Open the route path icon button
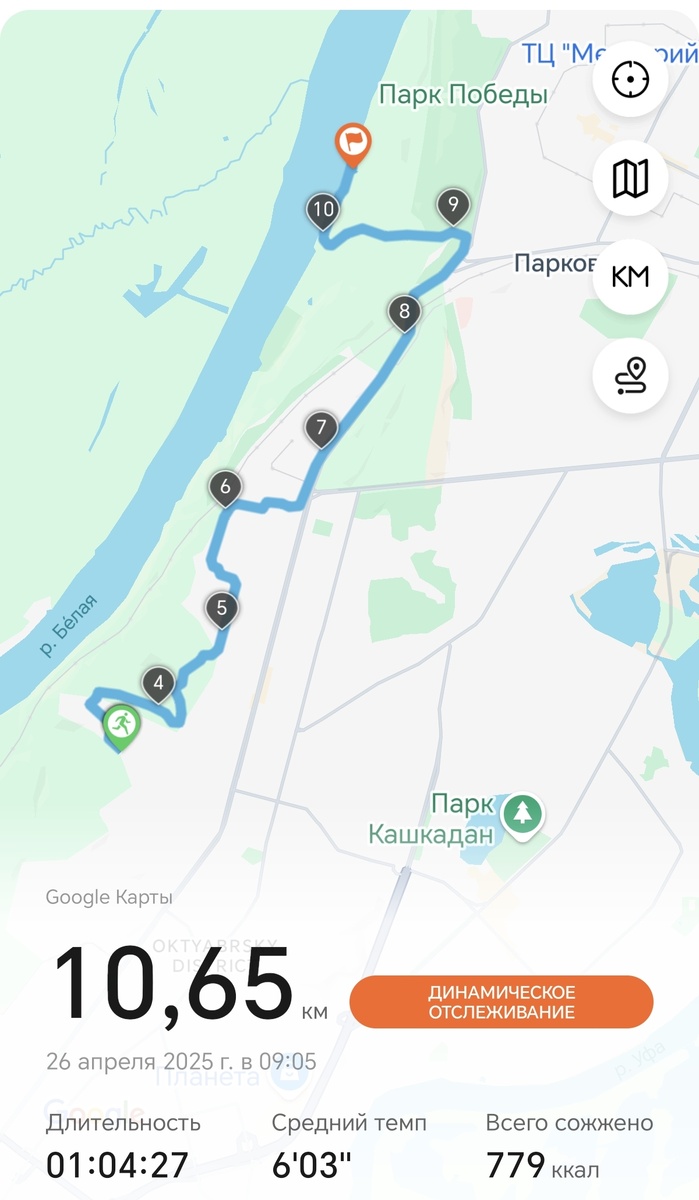 [630, 376]
